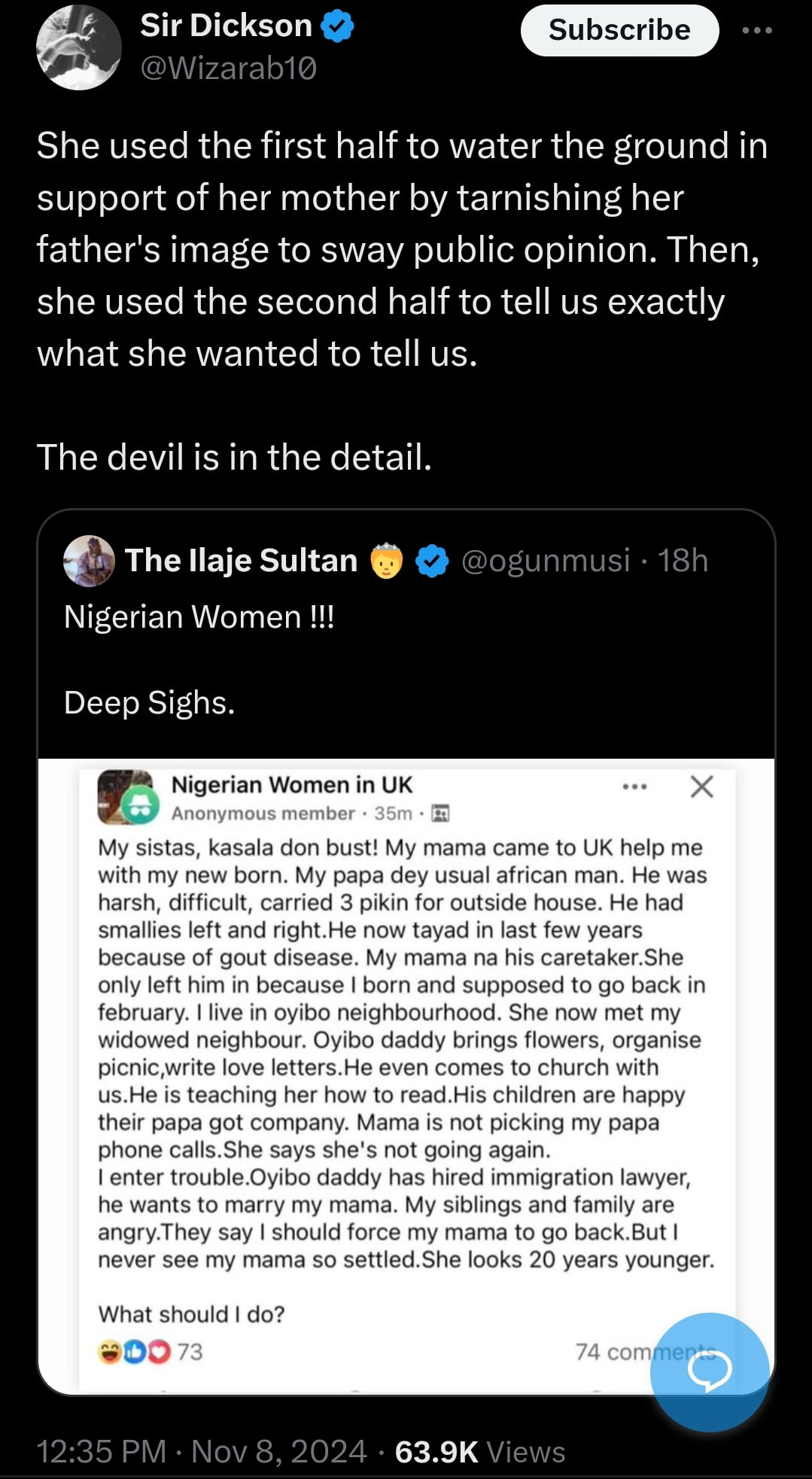This screenshot has height=1479, width=812.
Task: Subscribe to Sir Dickson
Action: tap(619, 30)
